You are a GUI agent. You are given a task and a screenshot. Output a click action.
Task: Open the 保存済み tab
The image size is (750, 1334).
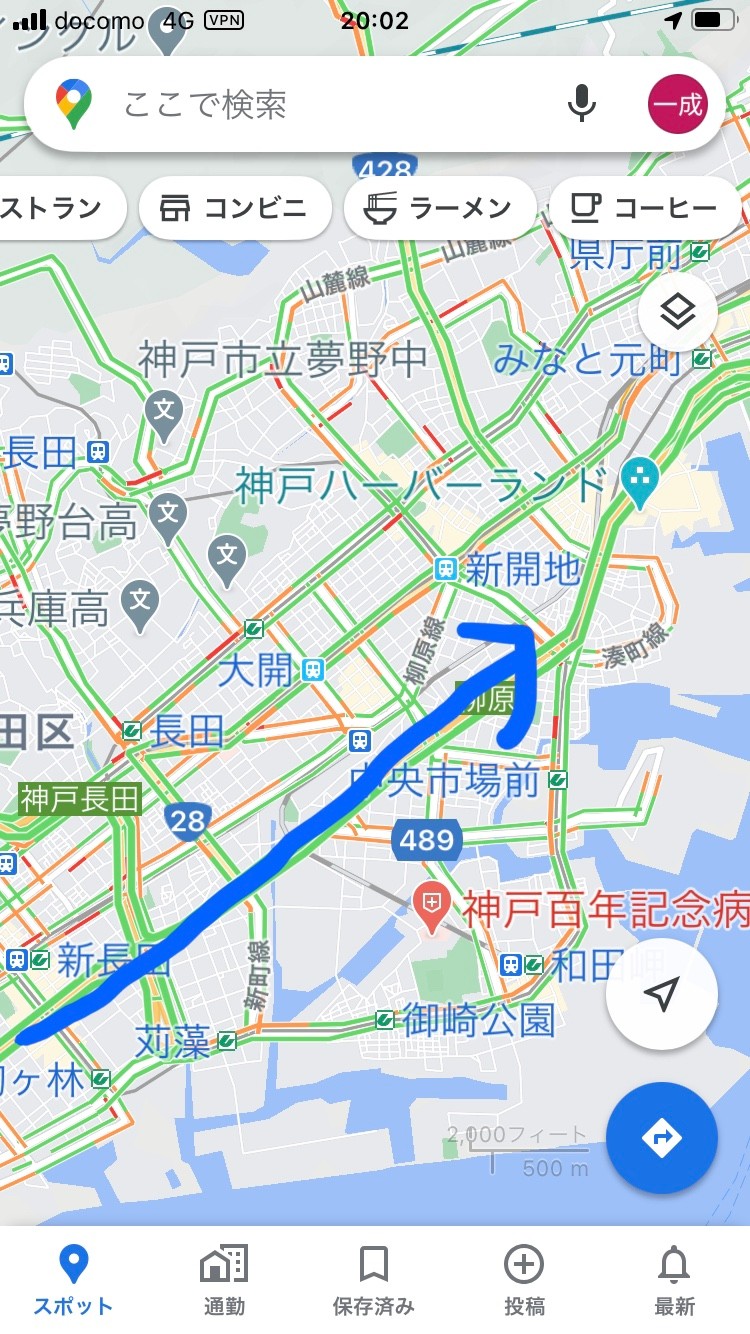[x=374, y=1280]
